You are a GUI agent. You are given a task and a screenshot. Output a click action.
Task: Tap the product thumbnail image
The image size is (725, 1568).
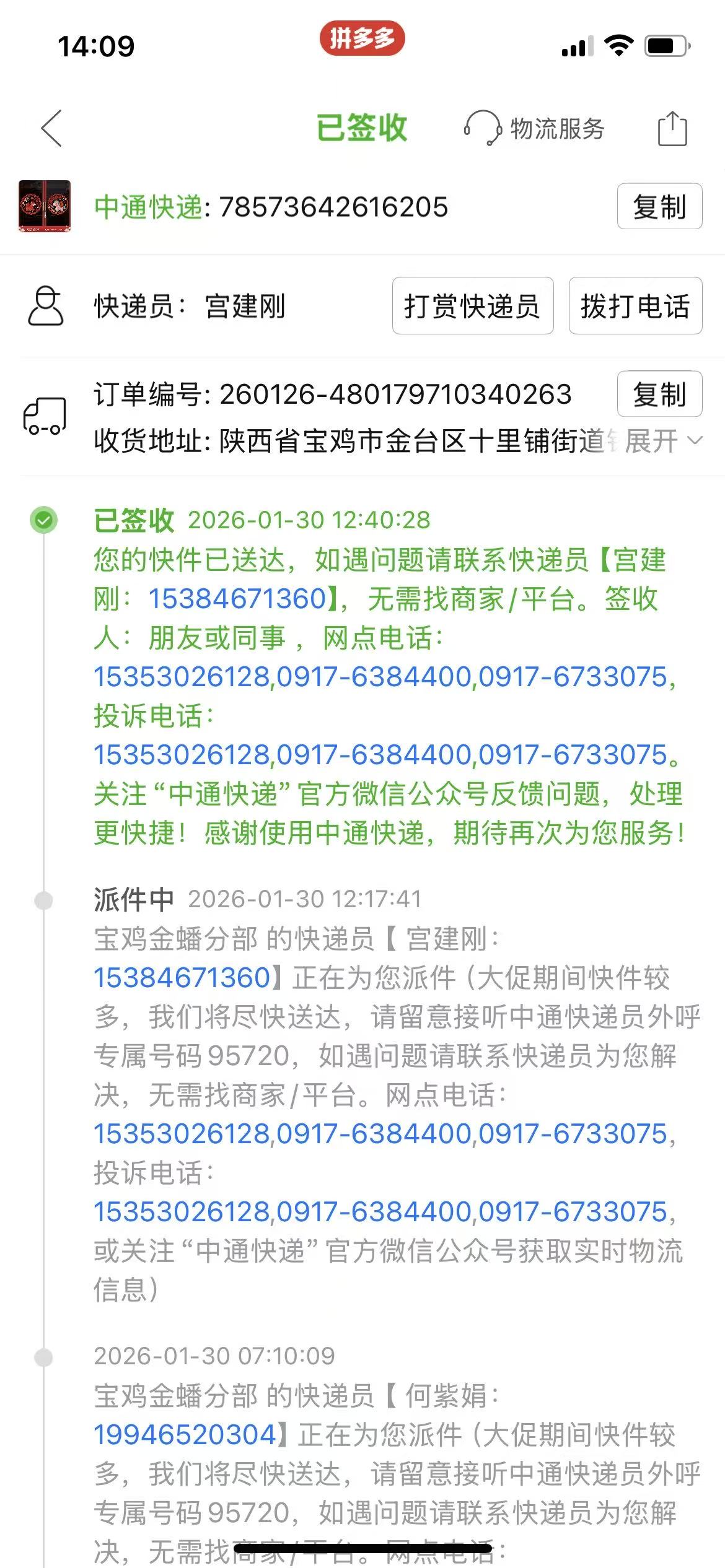[45, 206]
